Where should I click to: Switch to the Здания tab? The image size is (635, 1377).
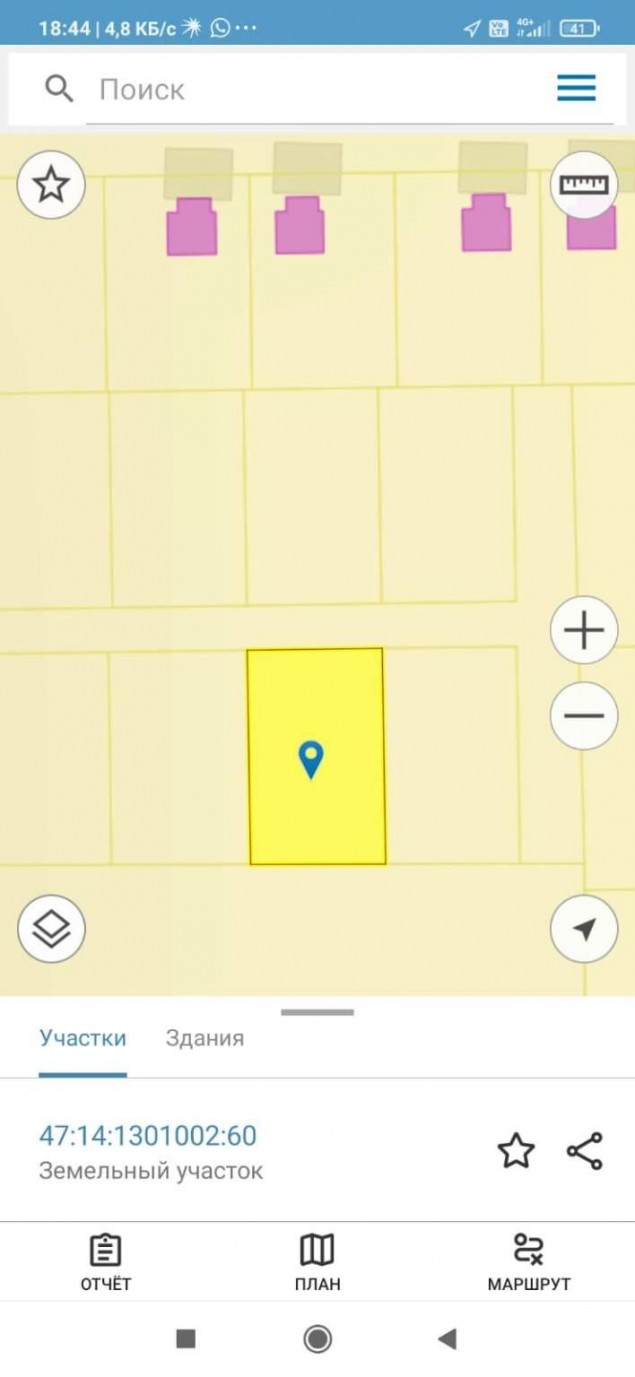[x=205, y=1038]
